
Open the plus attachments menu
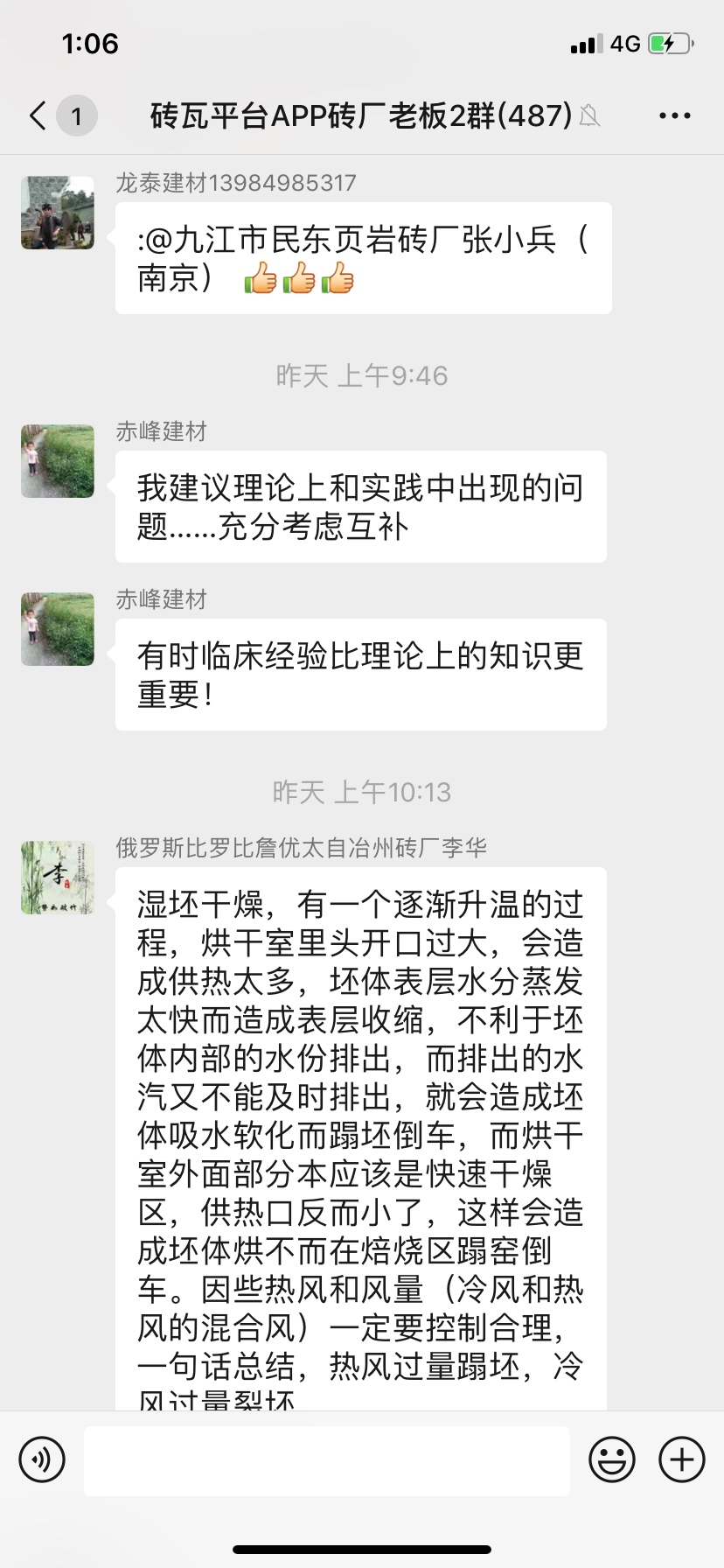pyautogui.click(x=682, y=1459)
